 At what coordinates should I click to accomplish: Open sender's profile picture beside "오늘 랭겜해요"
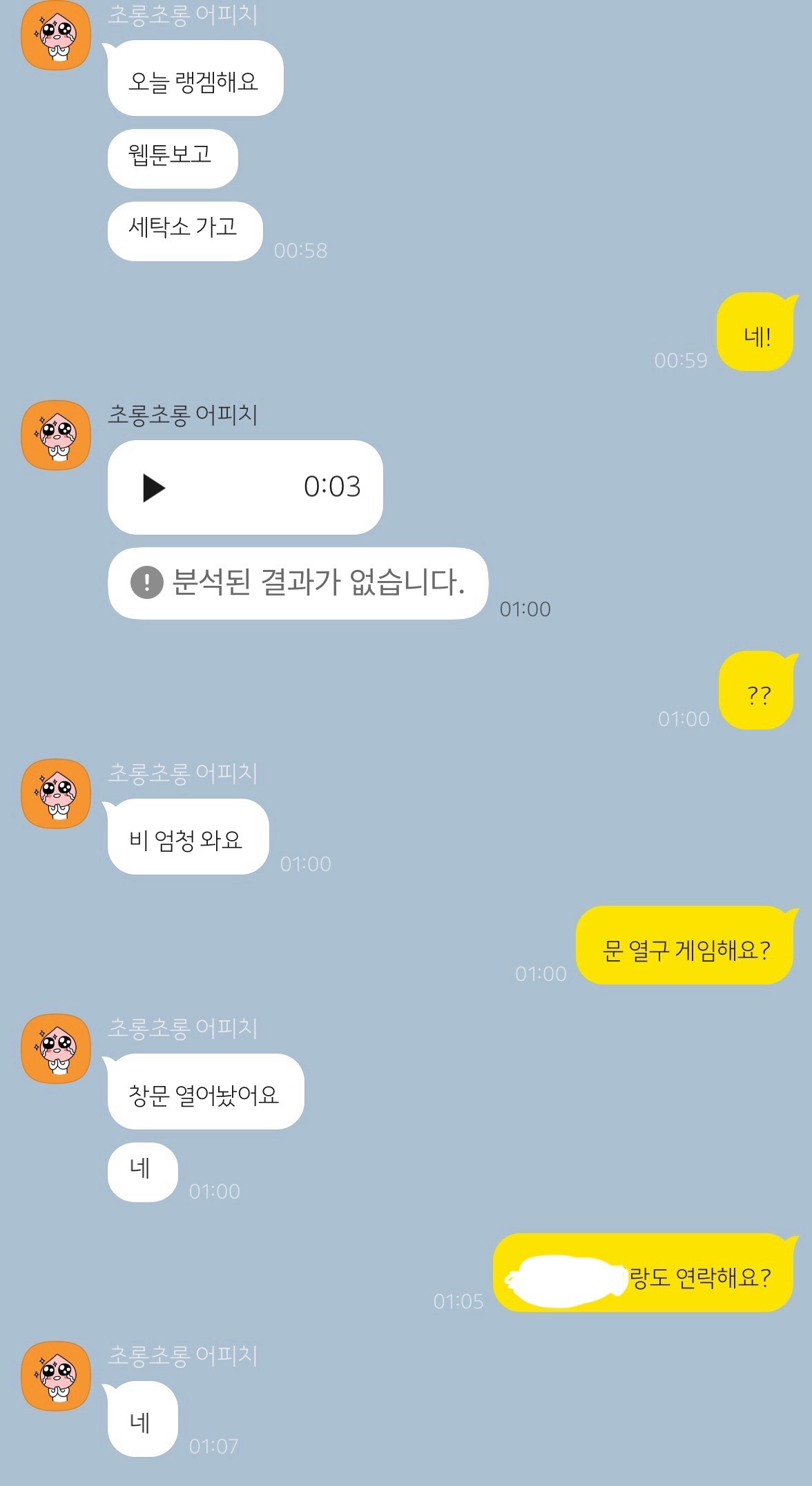pyautogui.click(x=57, y=35)
